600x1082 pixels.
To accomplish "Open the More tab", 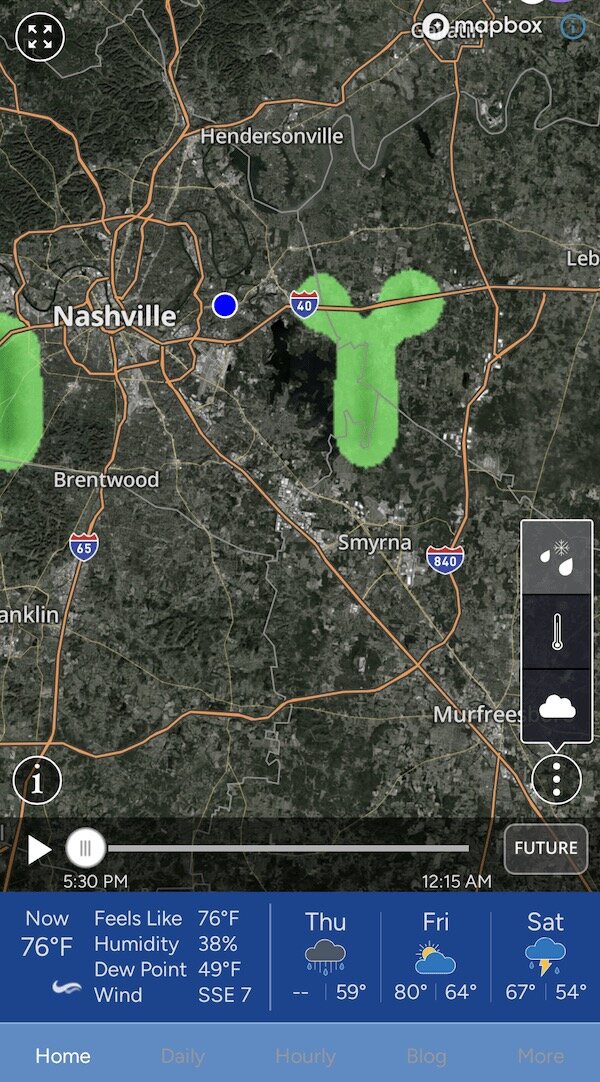I will coord(541,1056).
